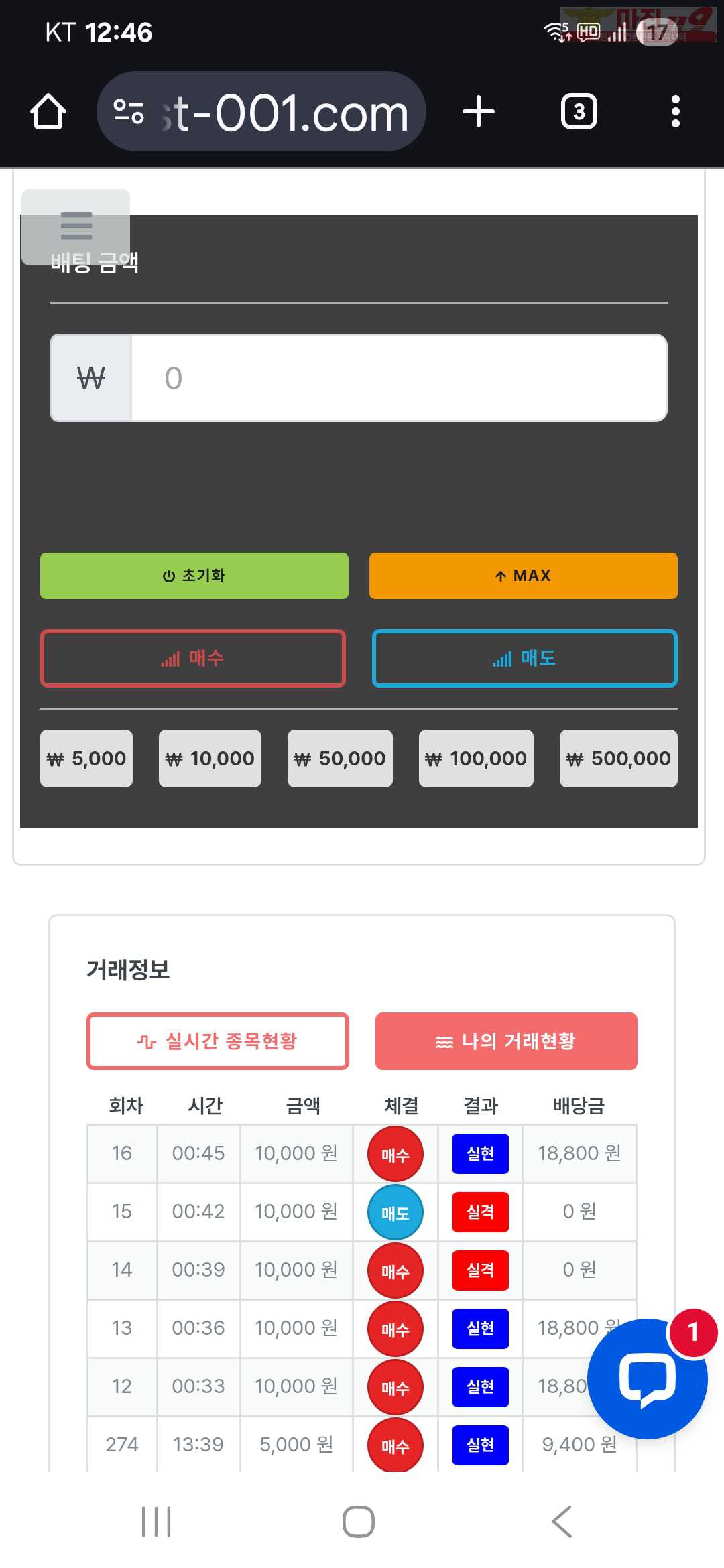Image resolution: width=724 pixels, height=1568 pixels.
Task: Switch to 실시간 종목현황 tab
Action: [x=218, y=1041]
